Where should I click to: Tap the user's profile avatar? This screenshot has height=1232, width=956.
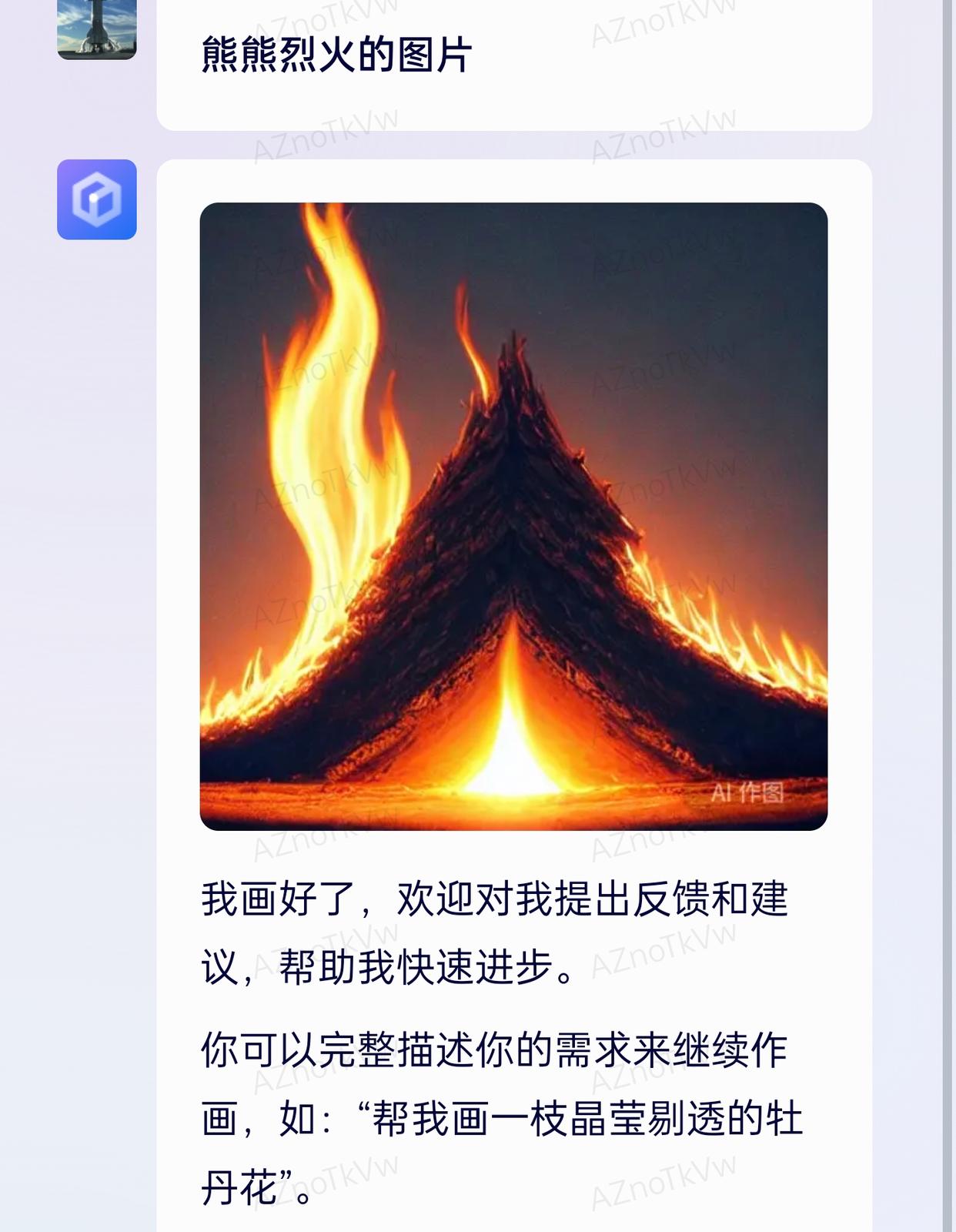click(97, 29)
